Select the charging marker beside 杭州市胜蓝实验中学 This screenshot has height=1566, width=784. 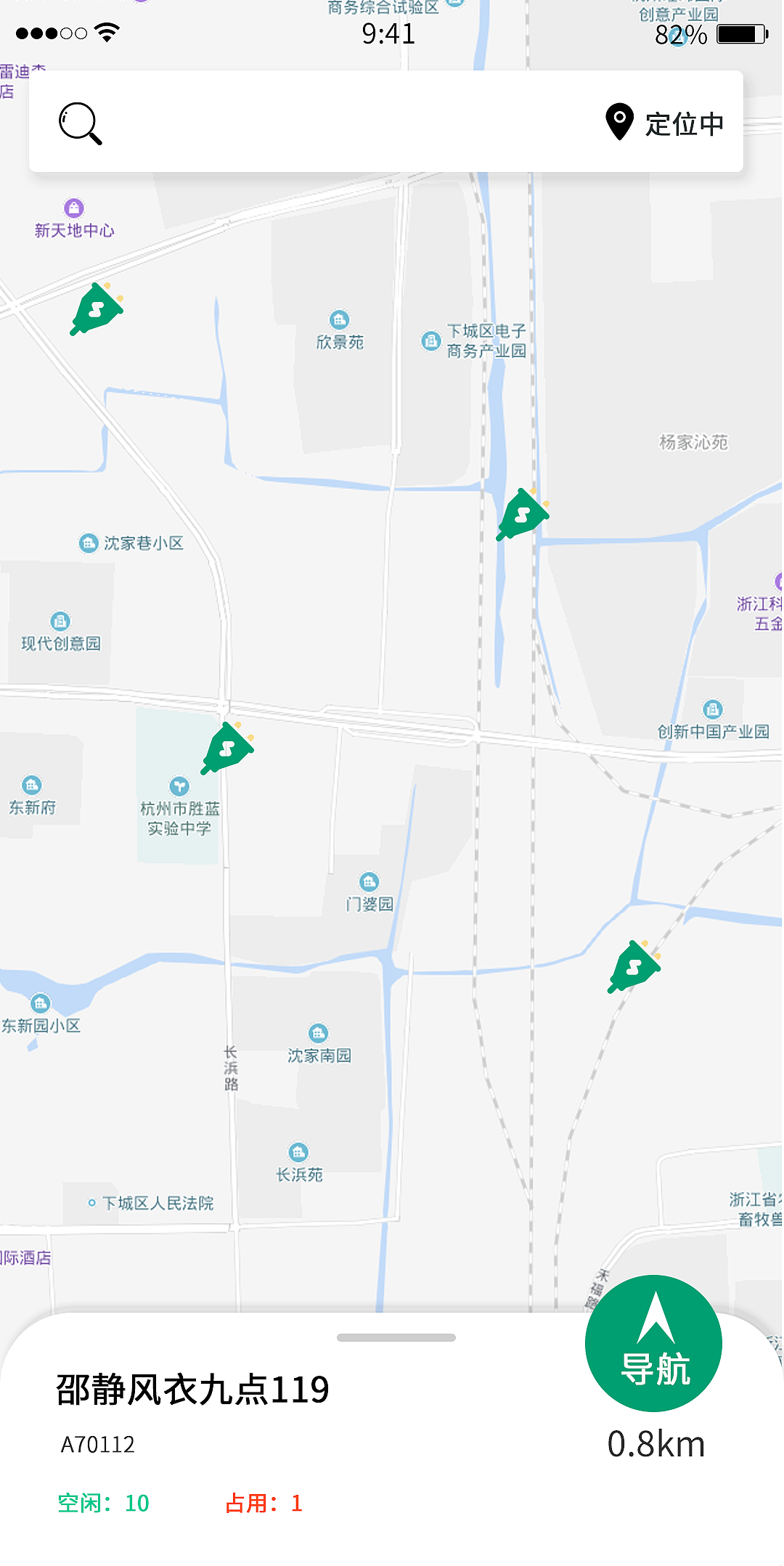coord(228,750)
